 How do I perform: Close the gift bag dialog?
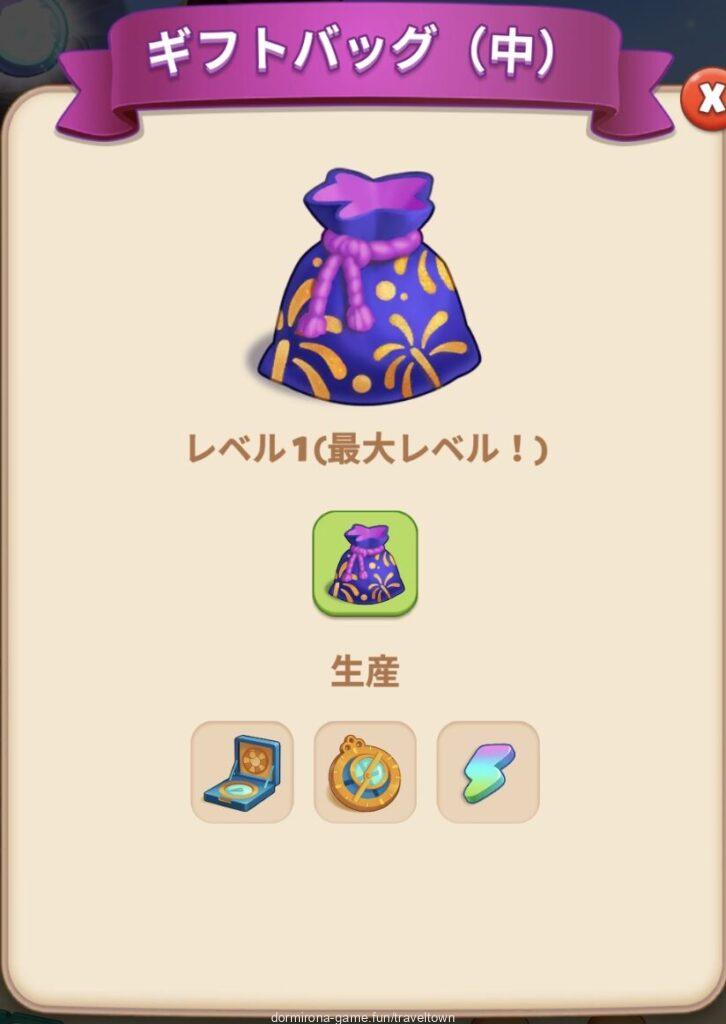pyautogui.click(x=706, y=100)
